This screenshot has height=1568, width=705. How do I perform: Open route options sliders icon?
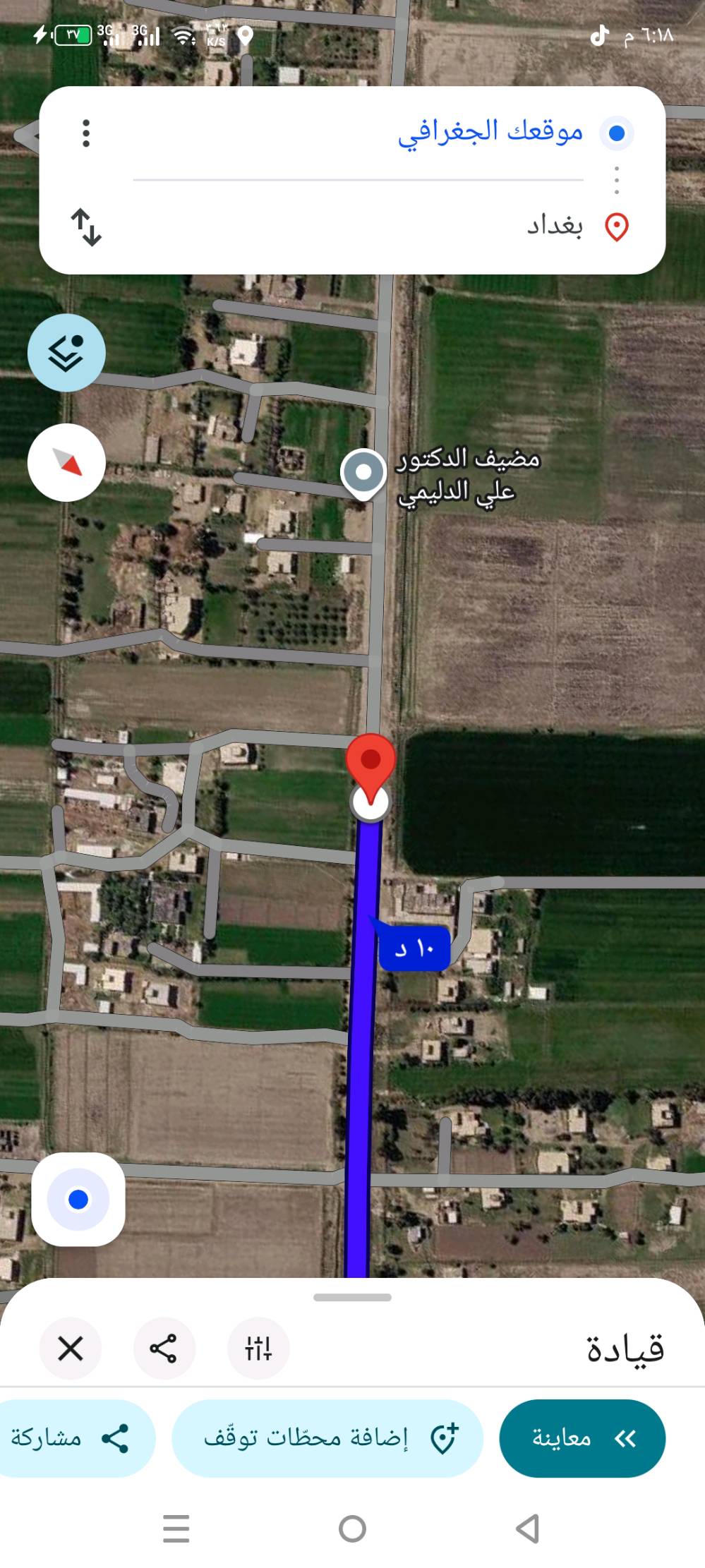258,1349
